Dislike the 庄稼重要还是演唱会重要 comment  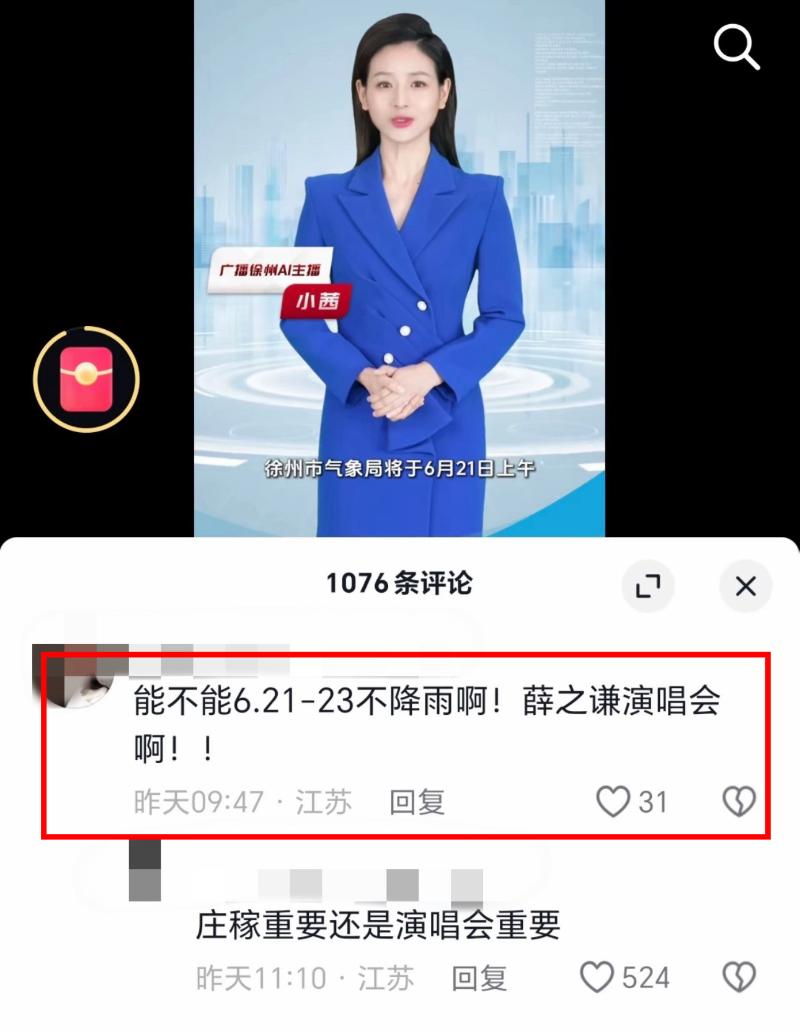[739, 978]
